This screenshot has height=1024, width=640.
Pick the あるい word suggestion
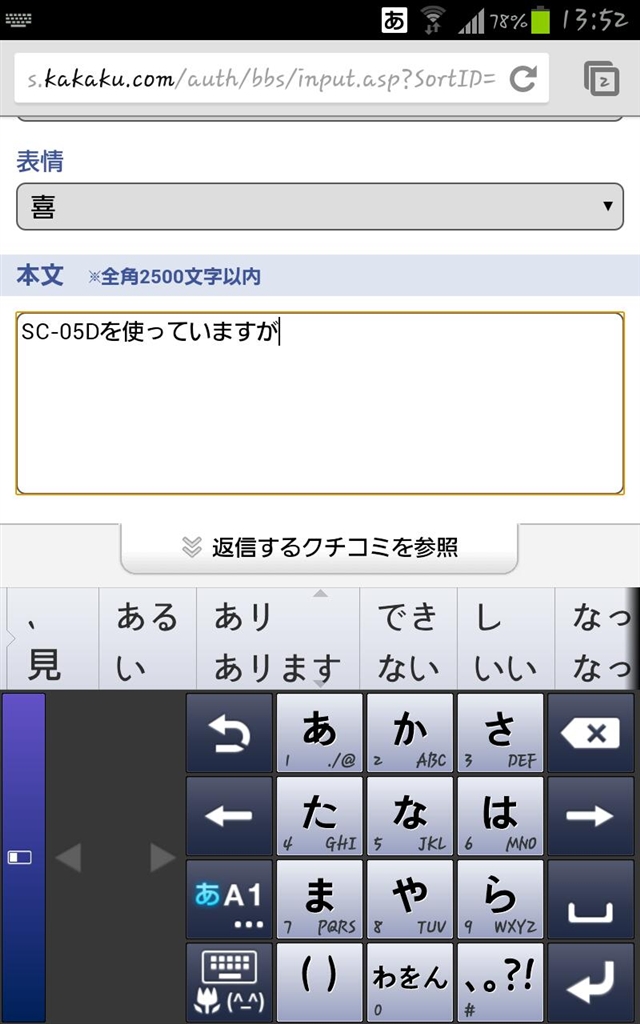tap(147, 641)
